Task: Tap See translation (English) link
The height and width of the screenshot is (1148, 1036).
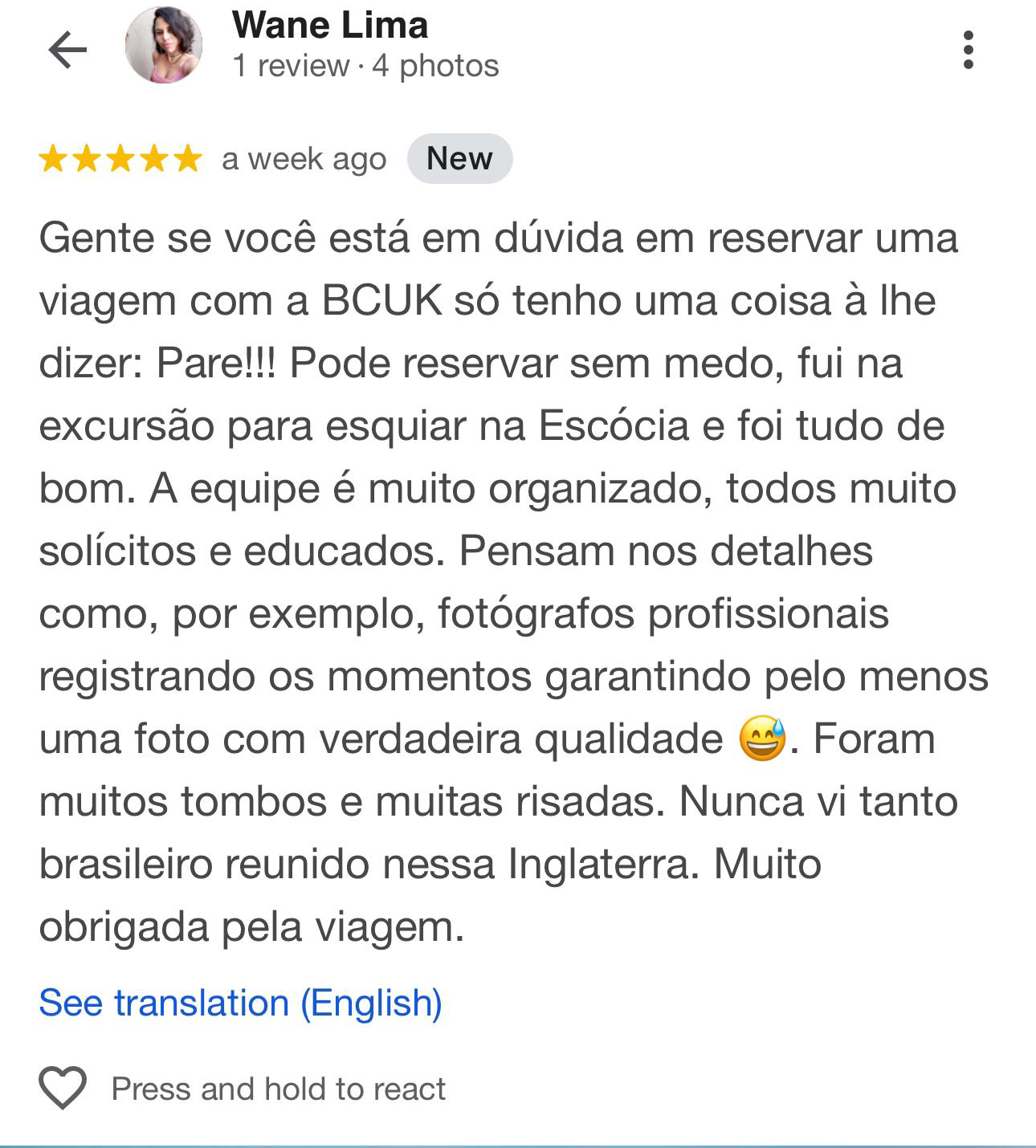Action: click(240, 1003)
